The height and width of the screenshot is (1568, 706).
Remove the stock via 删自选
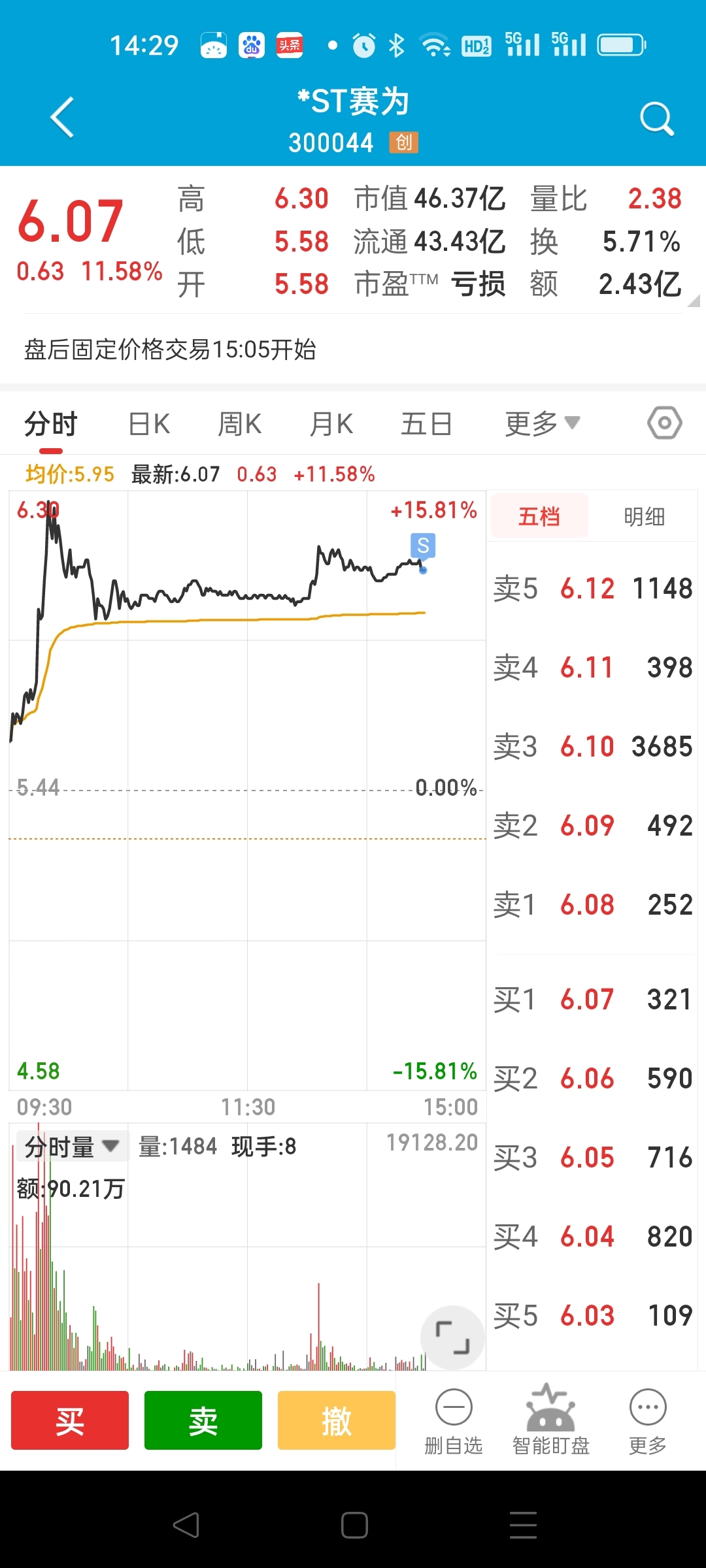[454, 1421]
